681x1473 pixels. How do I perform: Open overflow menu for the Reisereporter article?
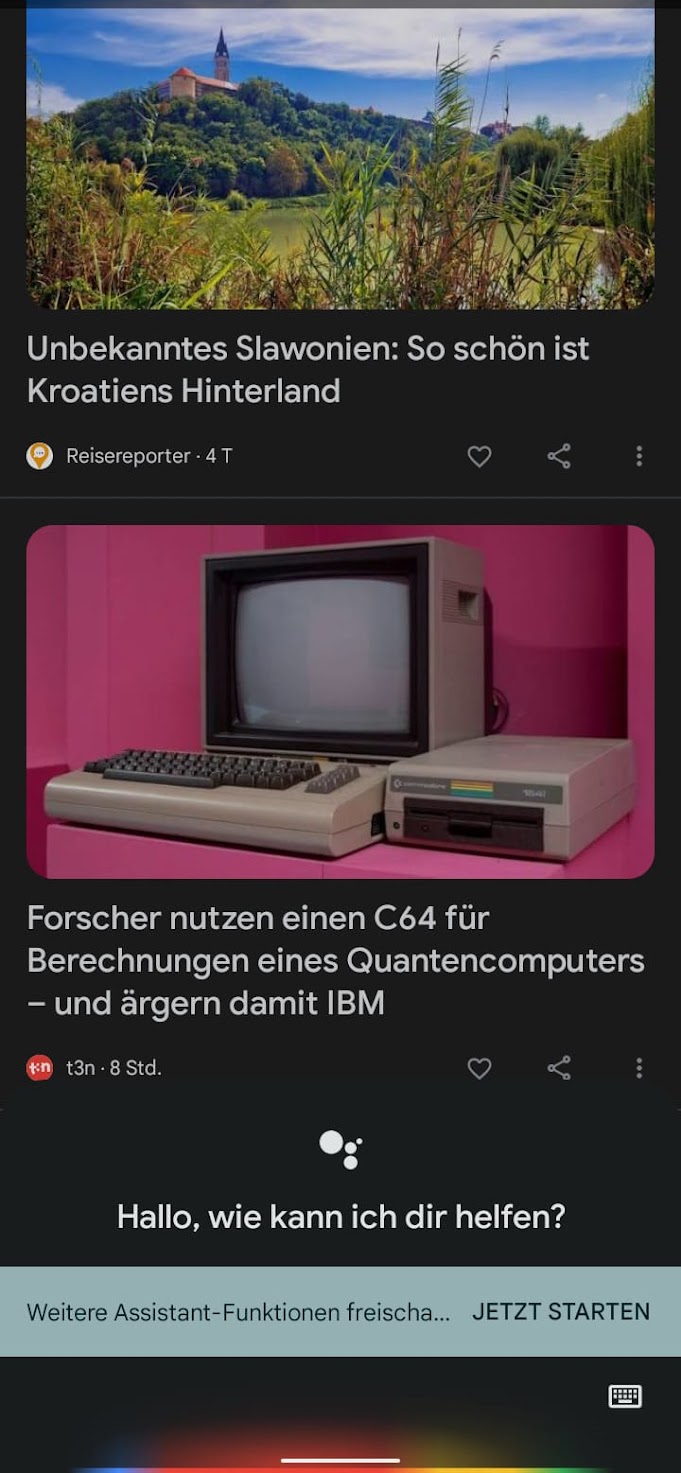(x=639, y=457)
